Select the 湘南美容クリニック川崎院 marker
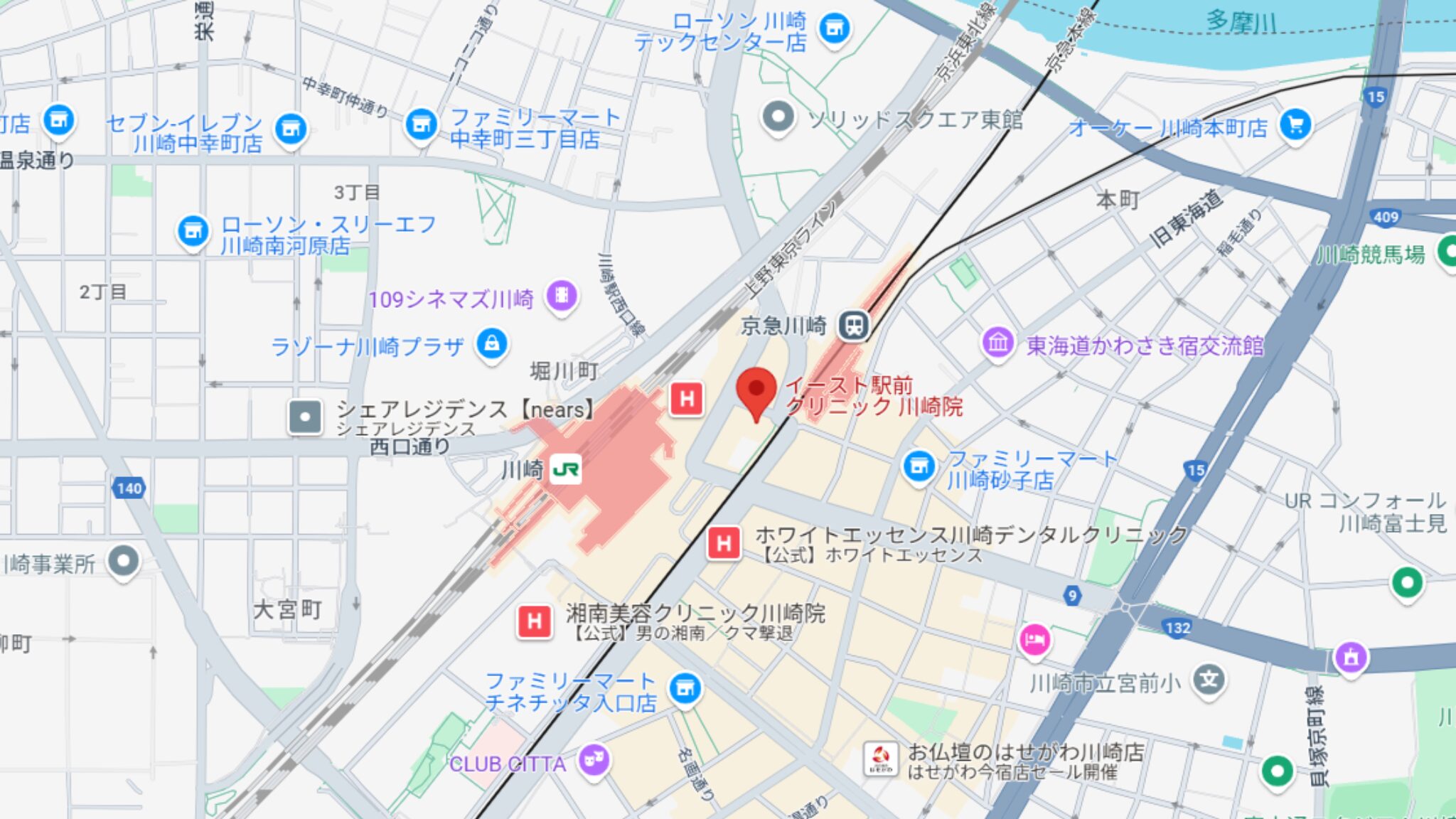Image resolution: width=1456 pixels, height=819 pixels. [x=535, y=622]
